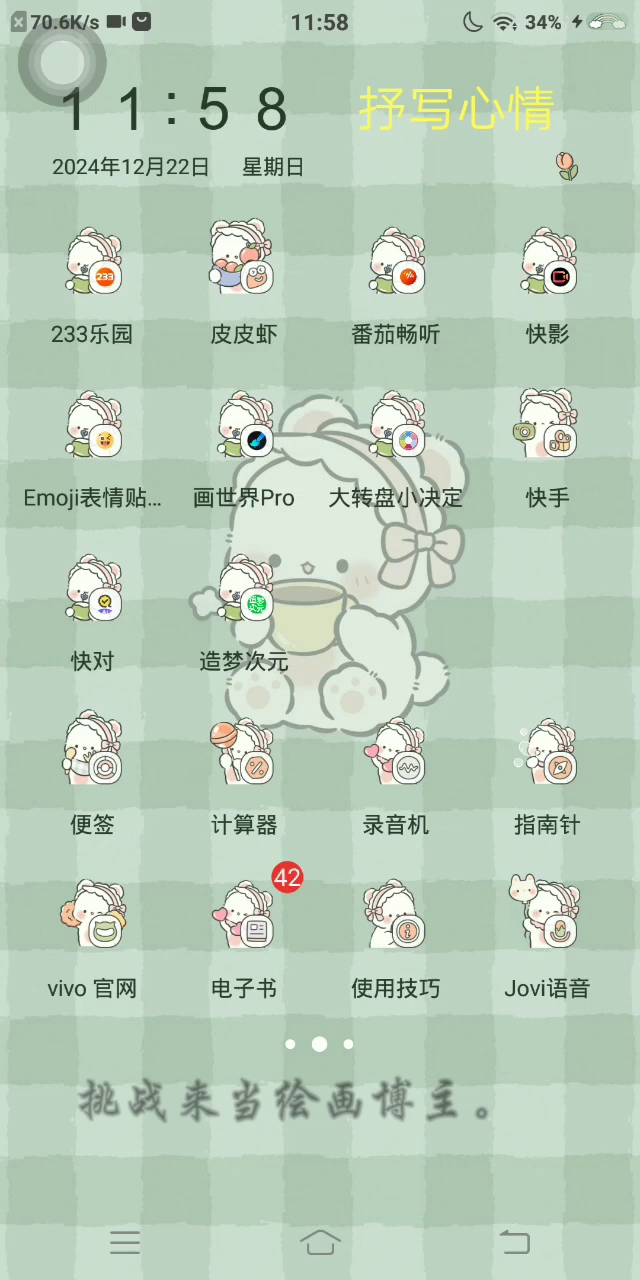Screen dimensions: 640x1280
Task: Open vivo 官网 app
Action: (x=93, y=917)
